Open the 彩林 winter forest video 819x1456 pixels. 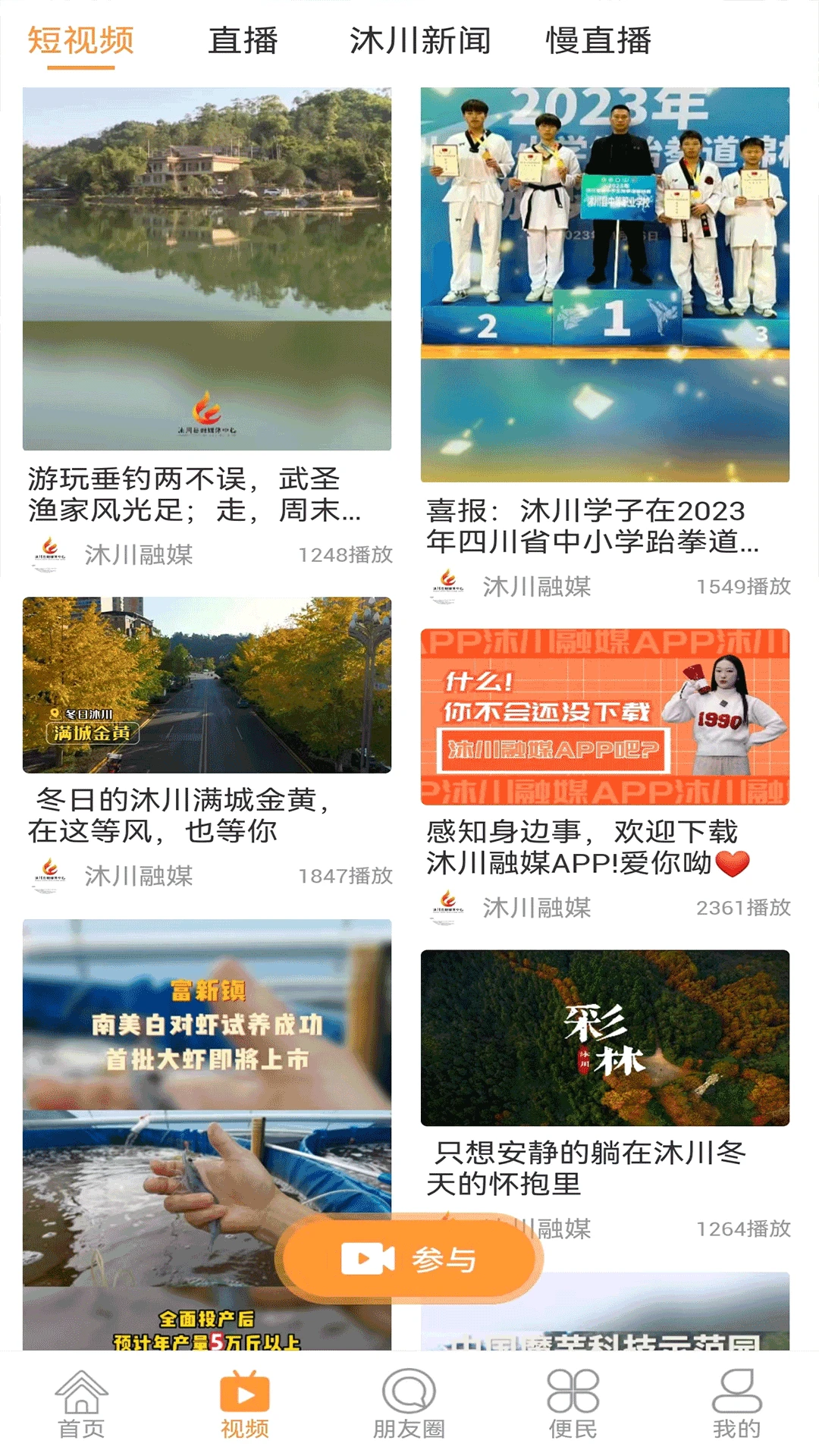coord(605,1038)
